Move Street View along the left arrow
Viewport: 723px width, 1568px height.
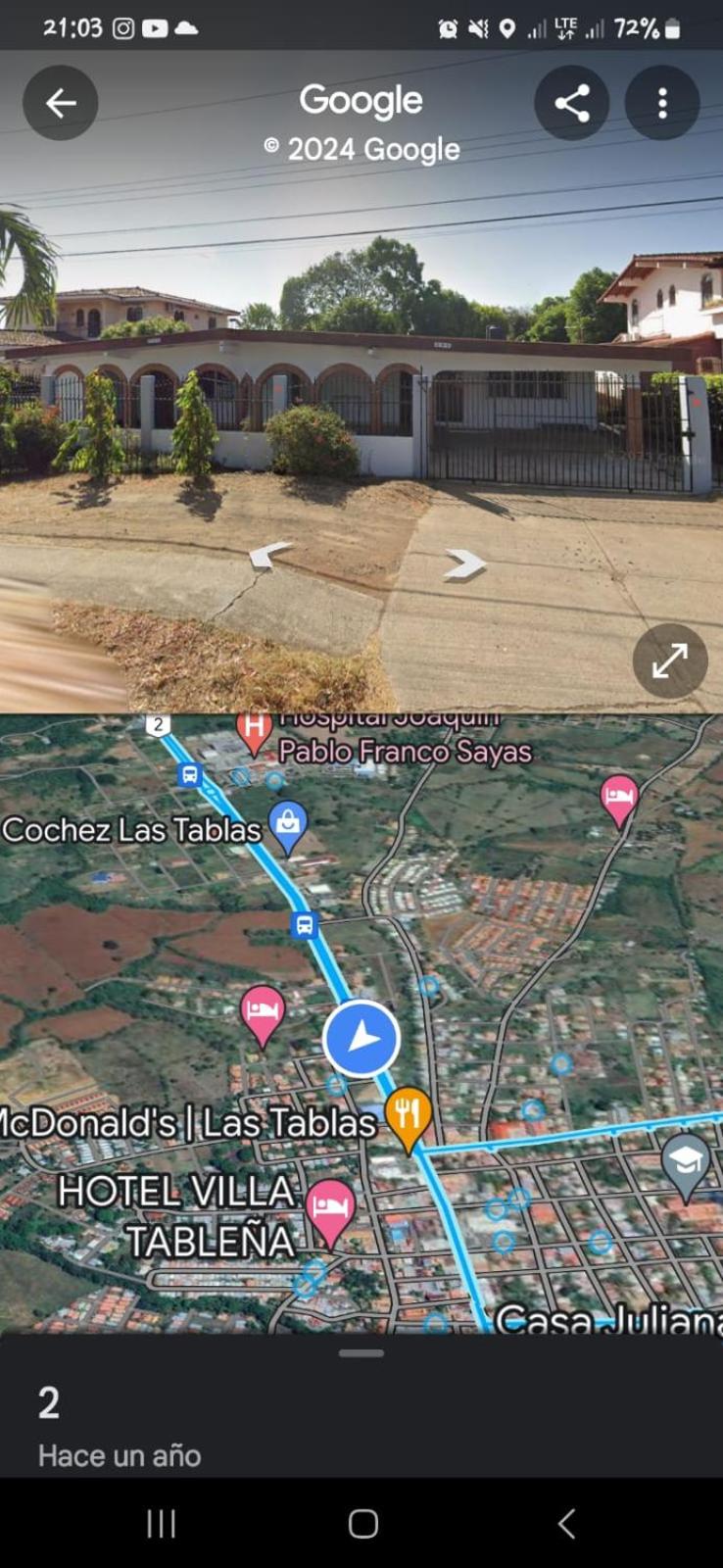(x=270, y=556)
